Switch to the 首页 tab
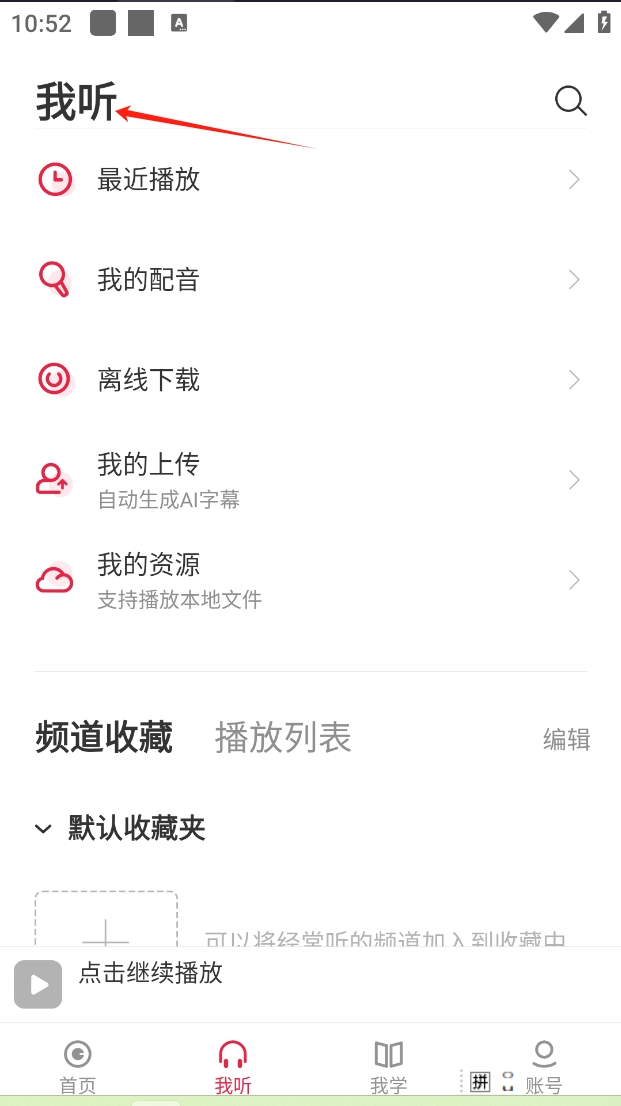 point(77,1066)
